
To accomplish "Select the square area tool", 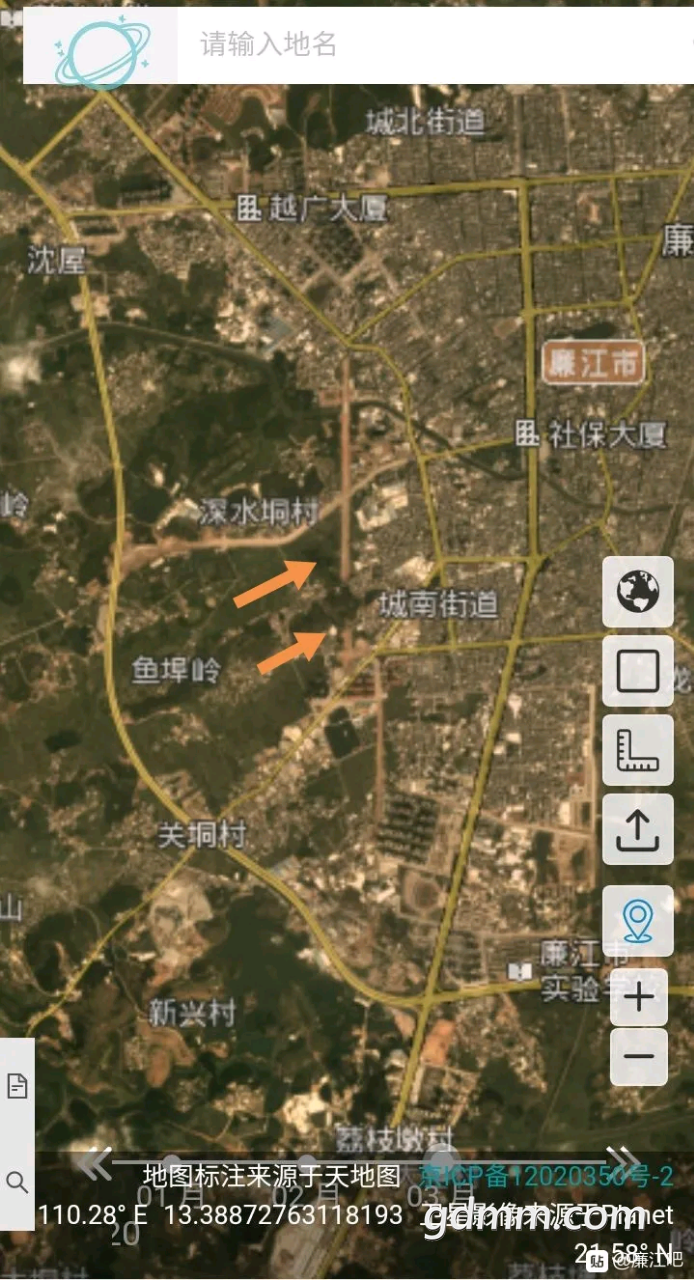I will pyautogui.click(x=638, y=671).
